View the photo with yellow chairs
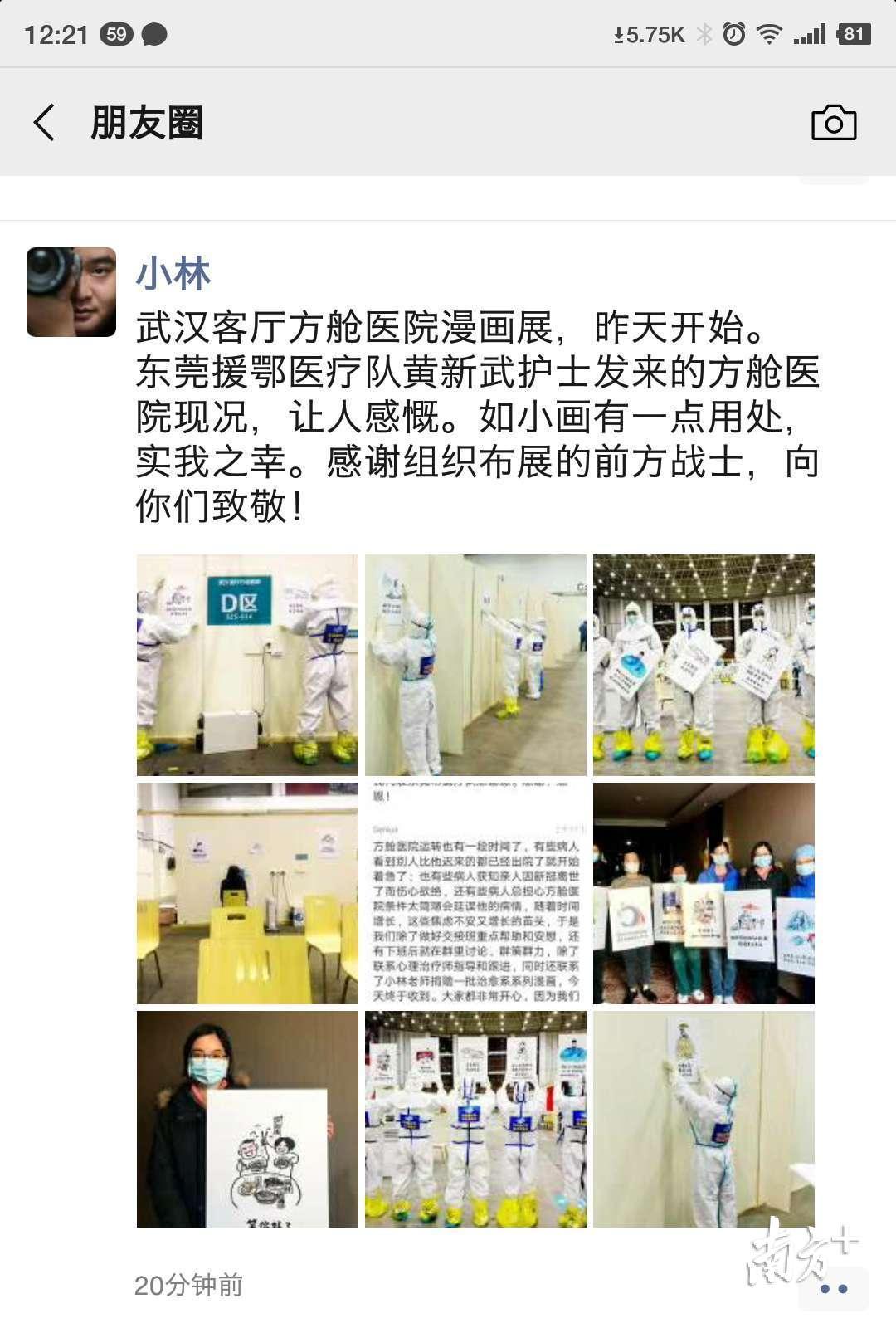Image resolution: width=896 pixels, height=1323 pixels. click(x=247, y=893)
